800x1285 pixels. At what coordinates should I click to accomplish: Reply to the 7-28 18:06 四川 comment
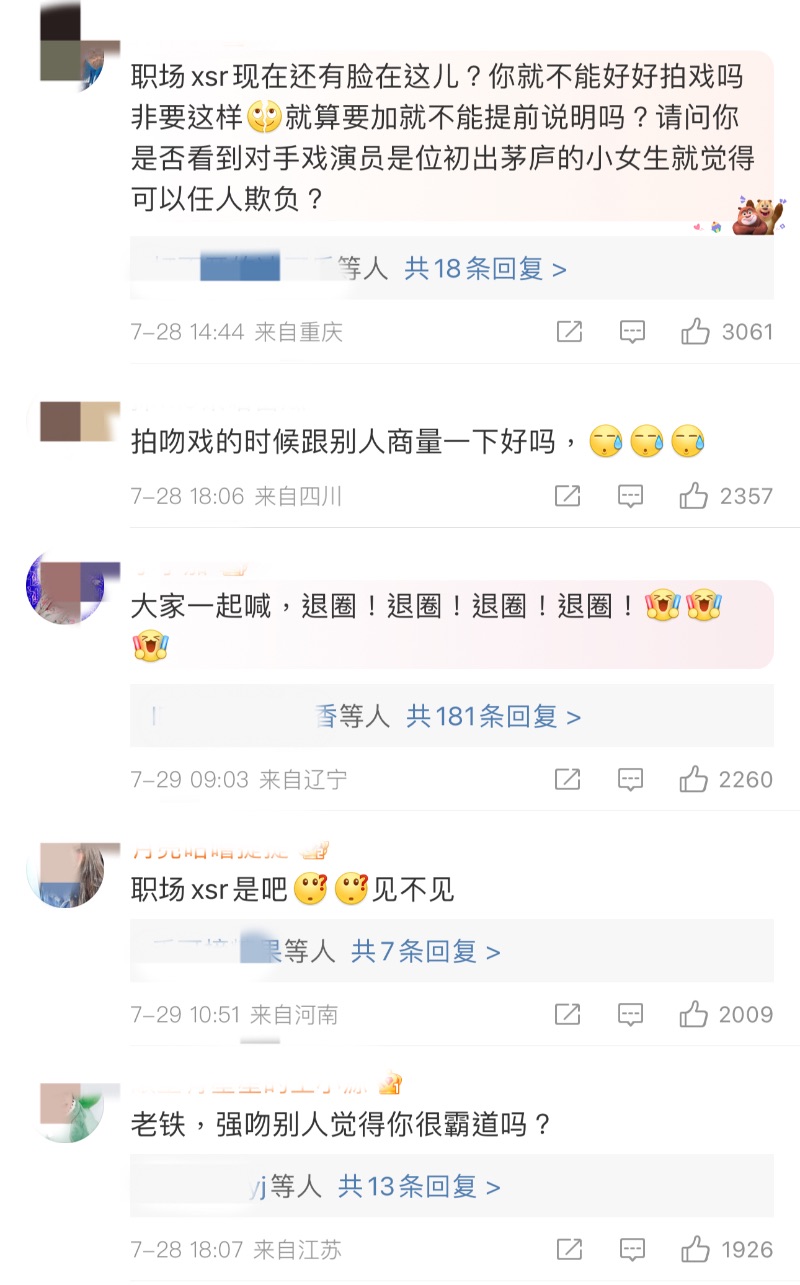click(630, 495)
